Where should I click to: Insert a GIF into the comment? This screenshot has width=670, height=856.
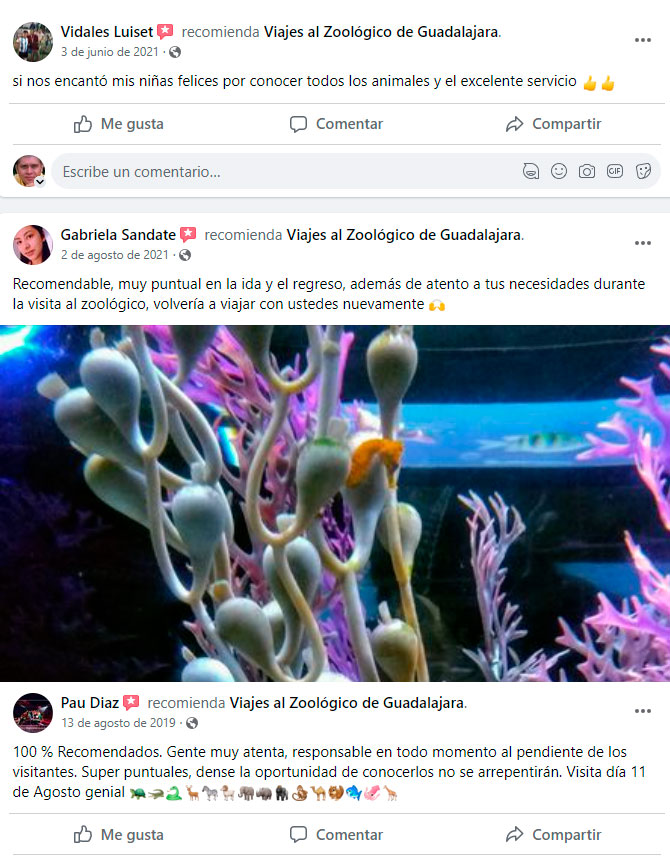tap(615, 171)
